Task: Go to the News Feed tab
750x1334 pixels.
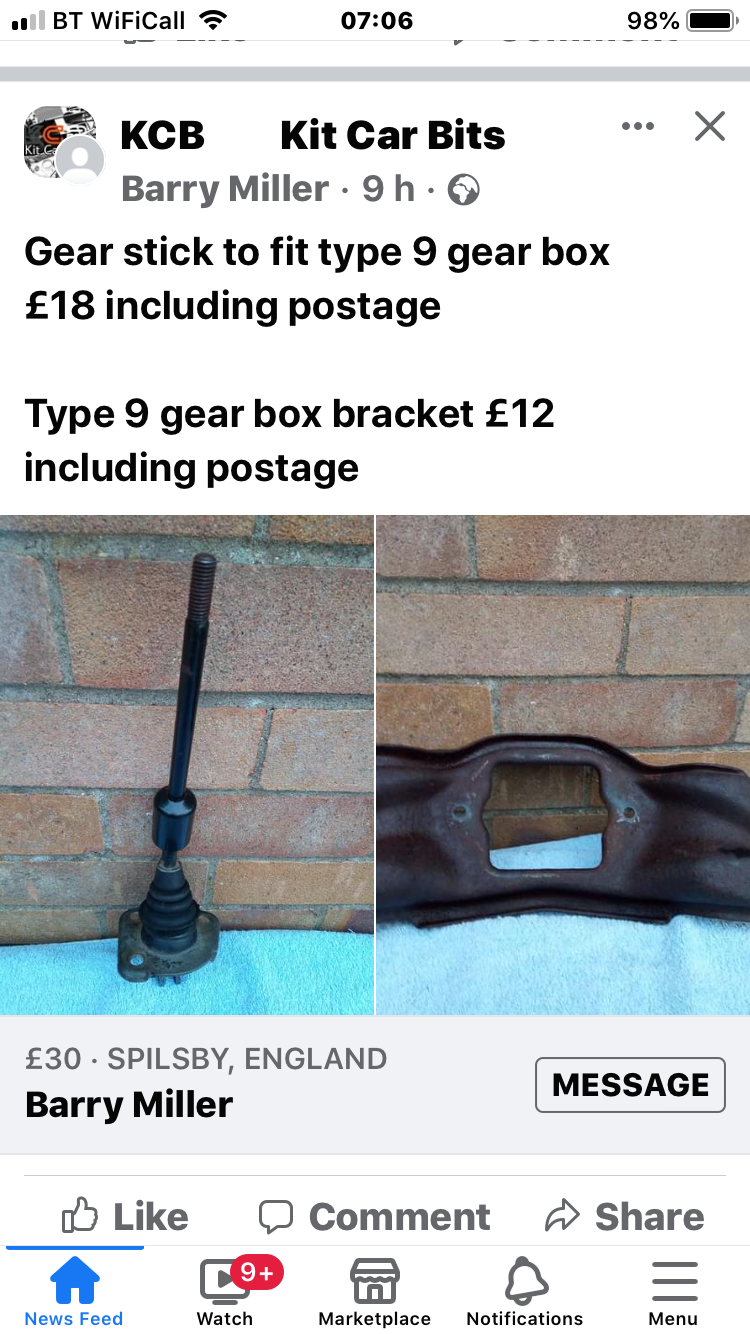Action: [x=74, y=1292]
